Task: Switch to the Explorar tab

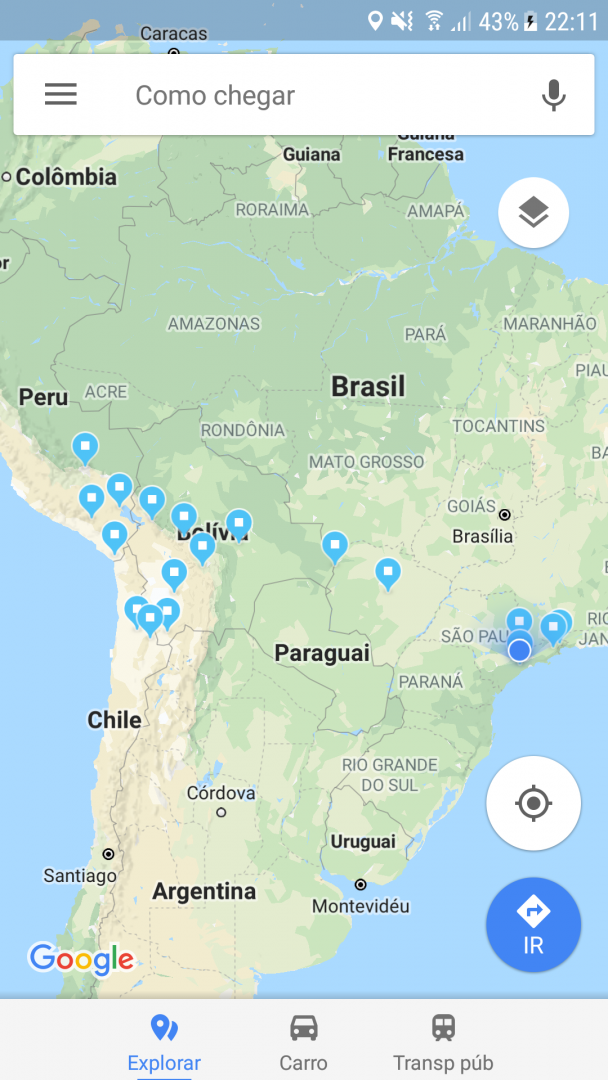Action: coord(164,1041)
